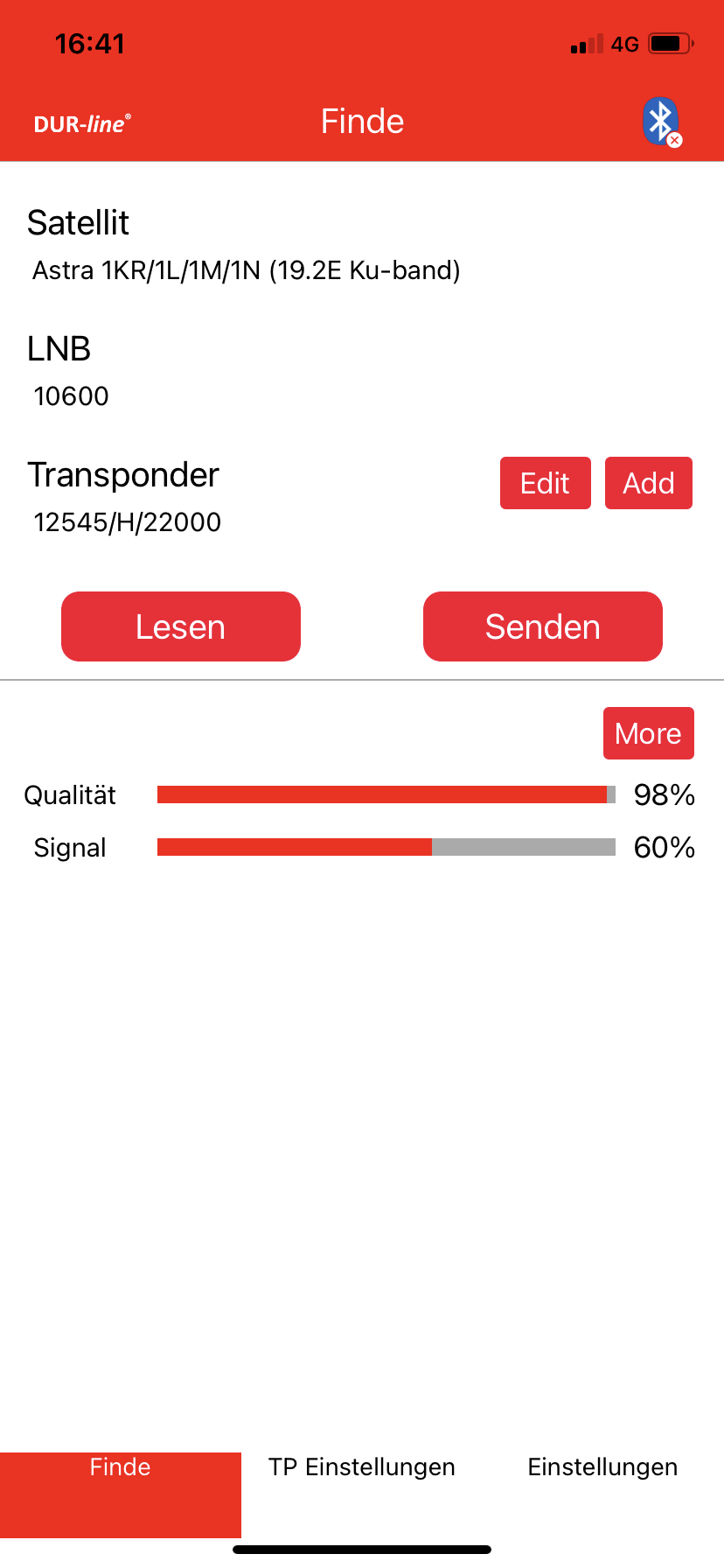Viewport: 724px width, 1568px height.
Task: Add a new transponder
Action: 649,483
